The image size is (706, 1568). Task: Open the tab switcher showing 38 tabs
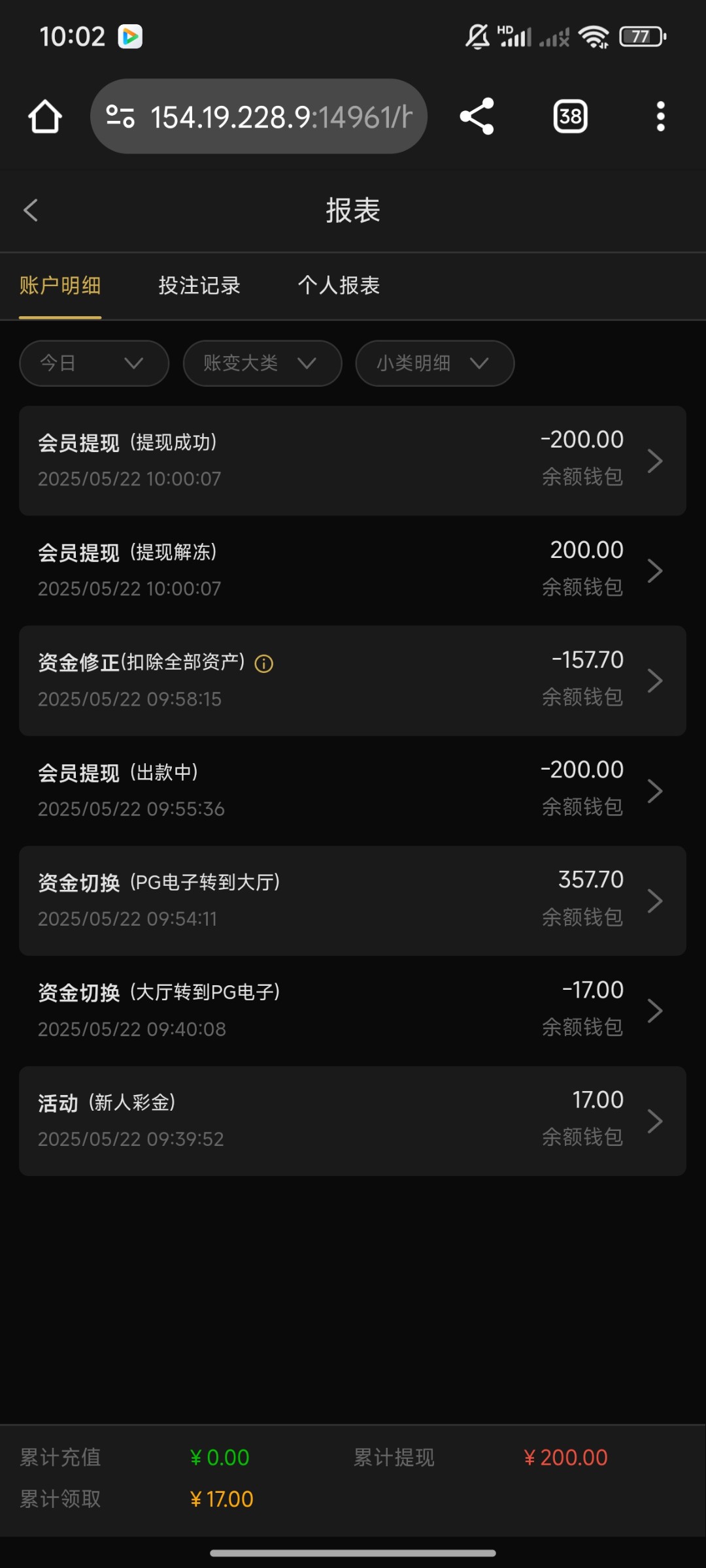pyautogui.click(x=571, y=117)
